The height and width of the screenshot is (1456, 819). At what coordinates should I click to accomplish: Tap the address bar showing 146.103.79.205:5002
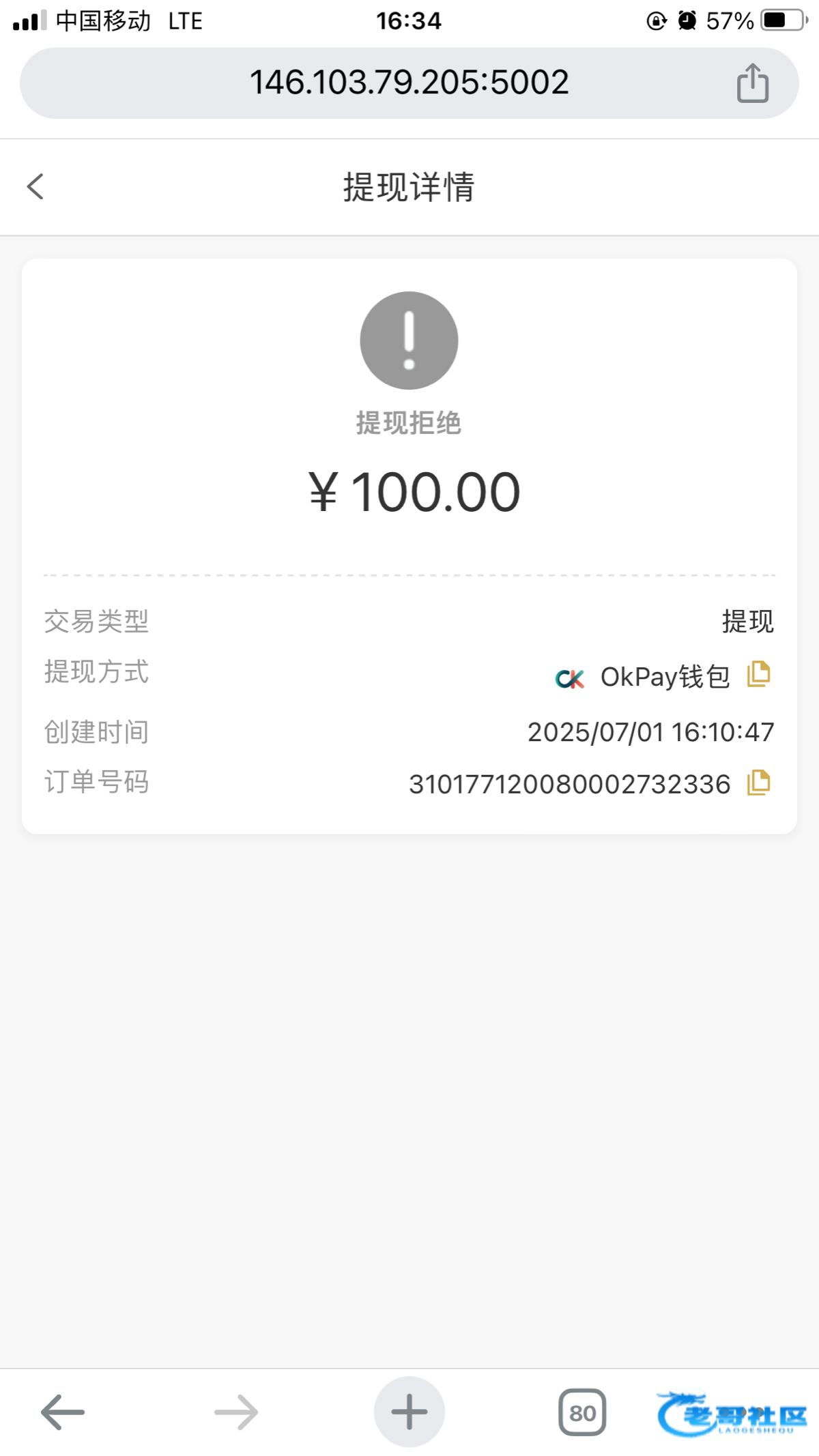(x=408, y=83)
